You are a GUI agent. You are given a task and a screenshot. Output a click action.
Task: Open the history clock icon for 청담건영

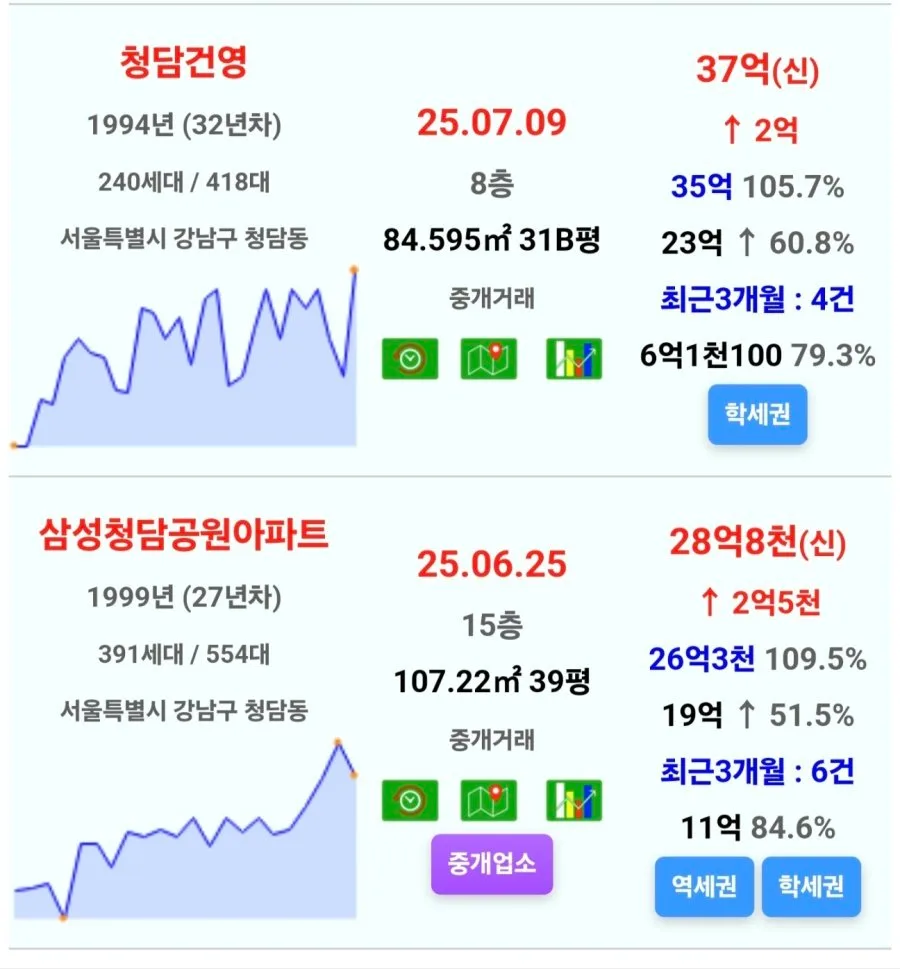(x=410, y=358)
